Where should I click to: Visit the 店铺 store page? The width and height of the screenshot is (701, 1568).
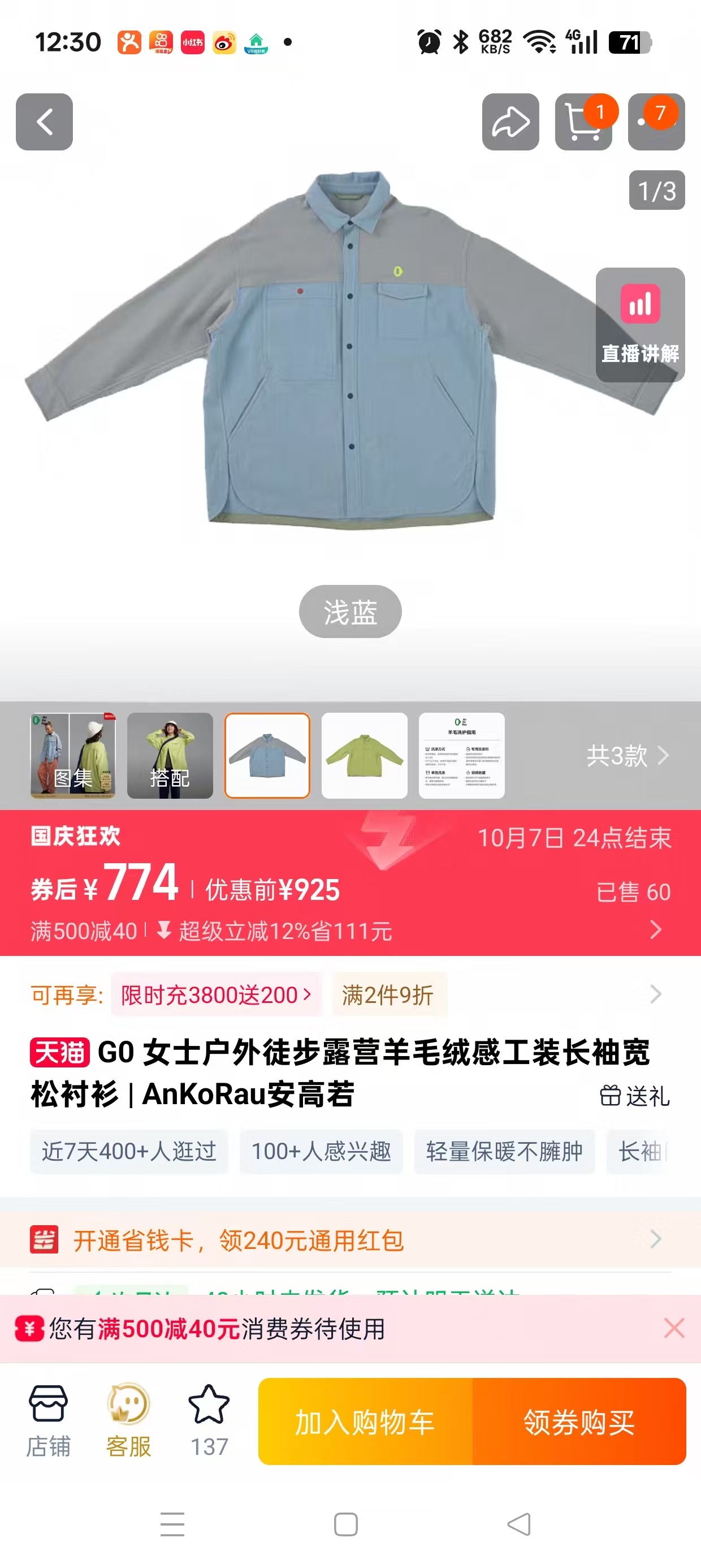pos(48,1421)
